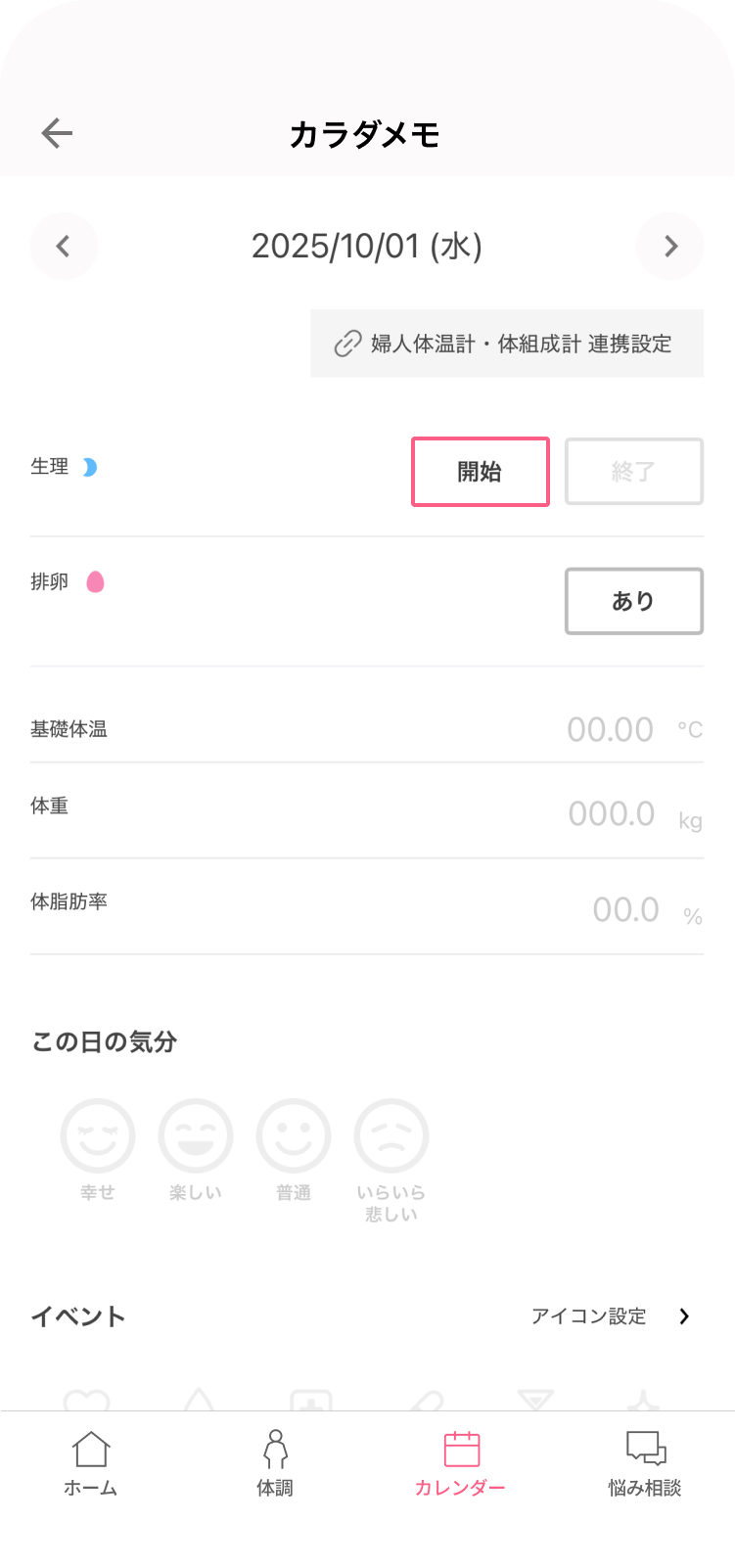Viewport: 735px width, 1568px height.
Task: Choose the 普通 mood face
Action: (x=294, y=1137)
